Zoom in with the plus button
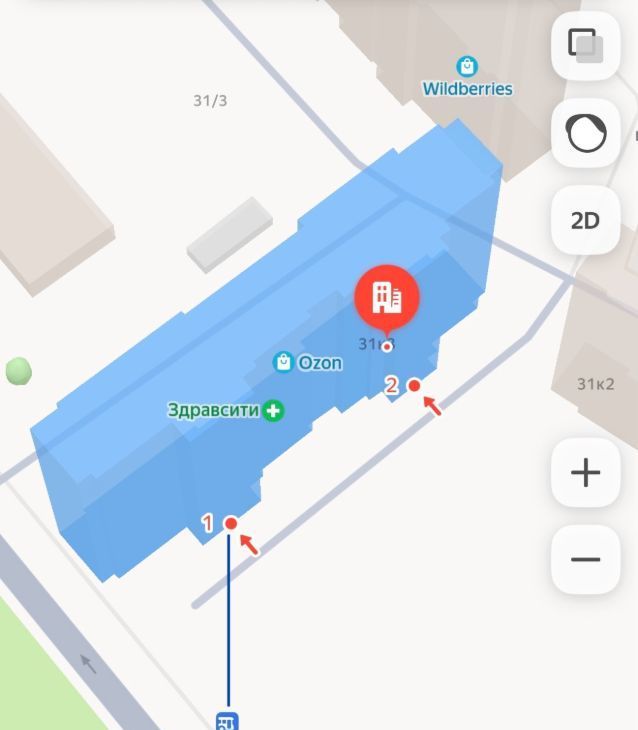 tap(586, 473)
